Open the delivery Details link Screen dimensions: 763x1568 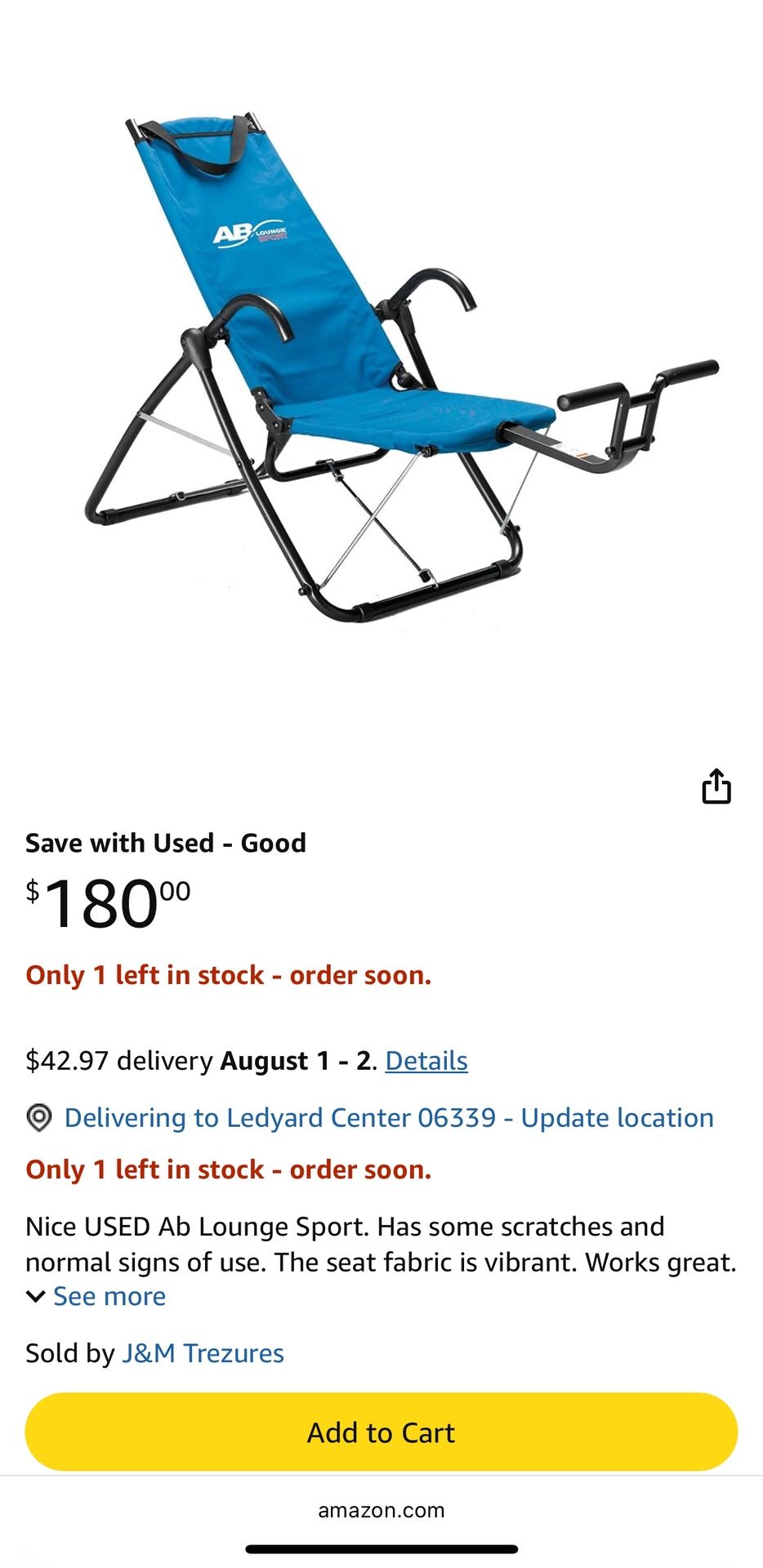coord(426,1060)
